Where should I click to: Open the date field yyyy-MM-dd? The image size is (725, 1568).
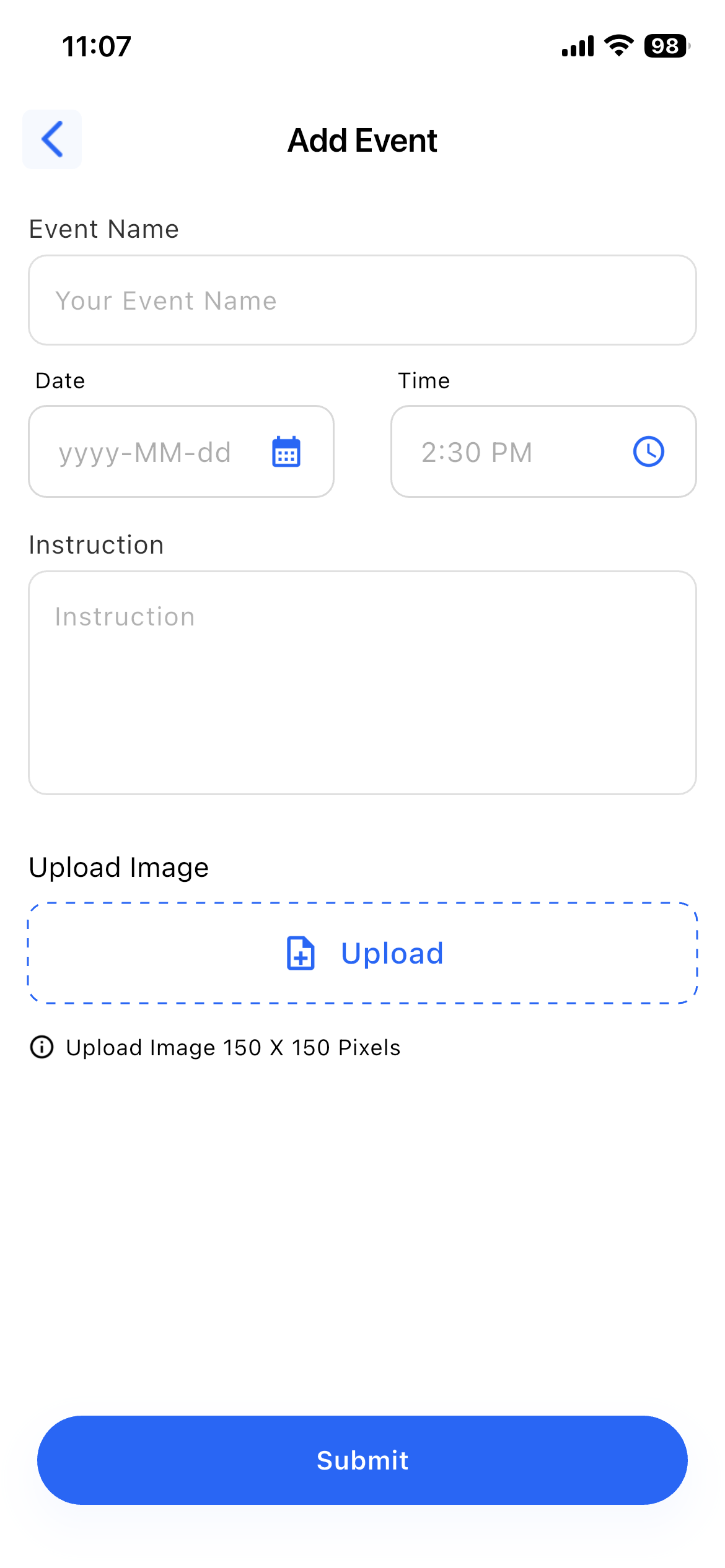(x=146, y=452)
